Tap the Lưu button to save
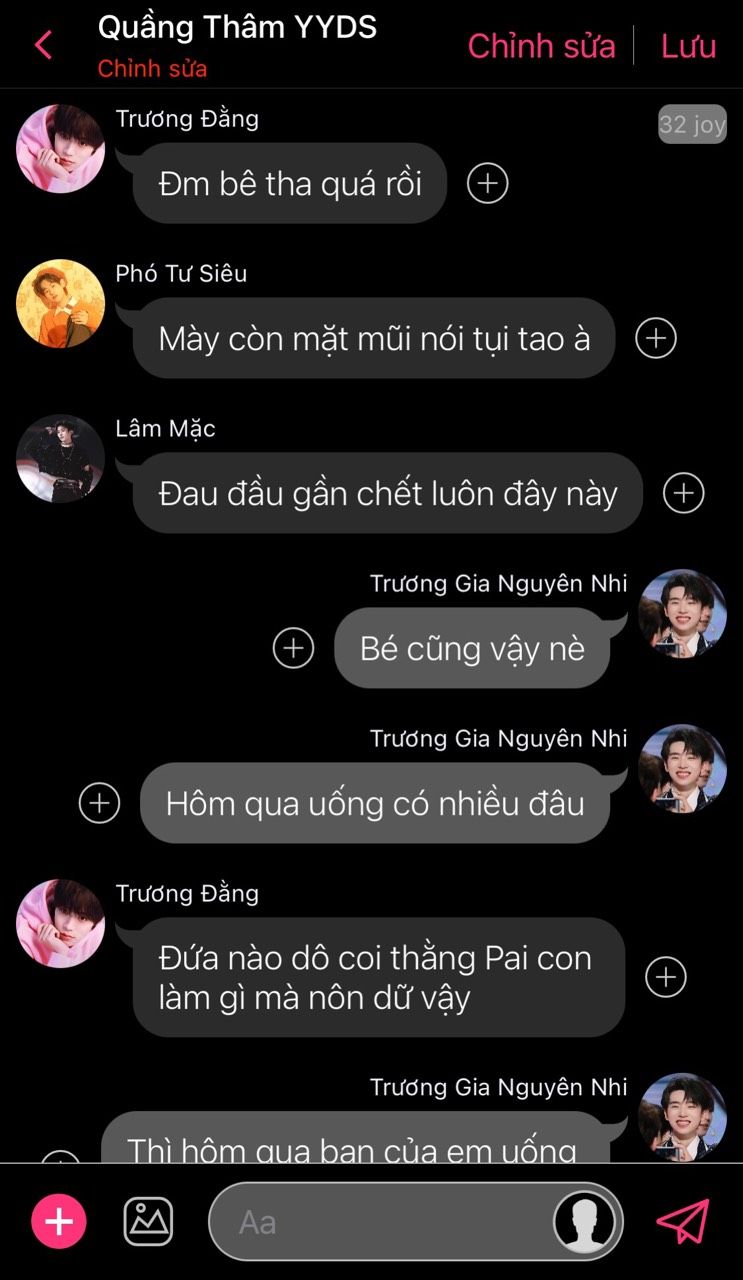The width and height of the screenshot is (743, 1280). pyautogui.click(x=688, y=46)
